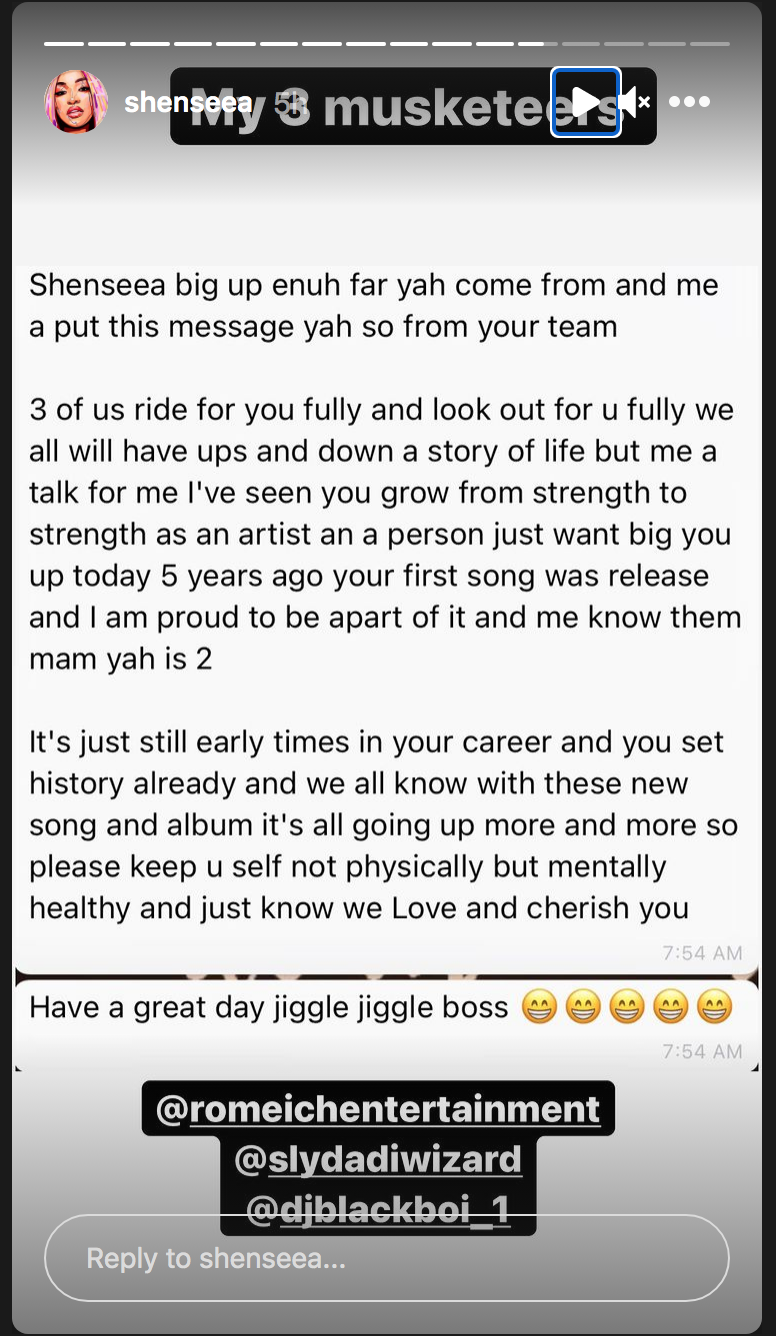This screenshot has width=776, height=1336.
Task: Open the three-dot overflow menu
Action: (x=689, y=102)
